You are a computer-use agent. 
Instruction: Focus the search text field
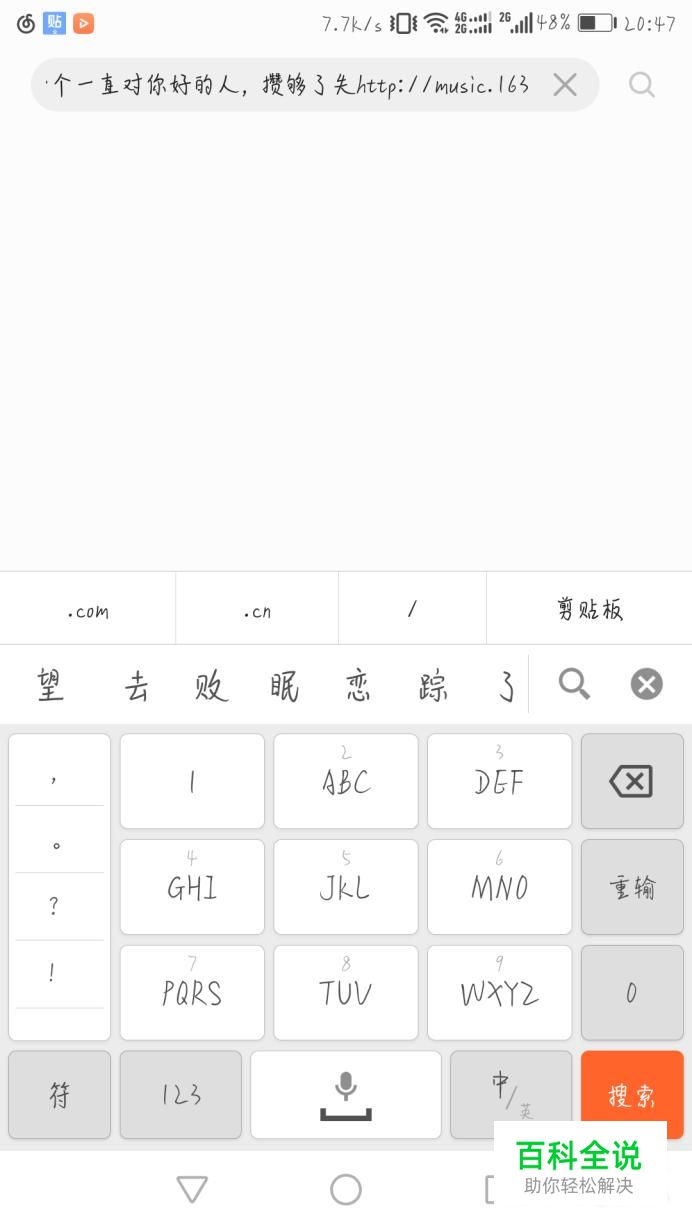(290, 85)
